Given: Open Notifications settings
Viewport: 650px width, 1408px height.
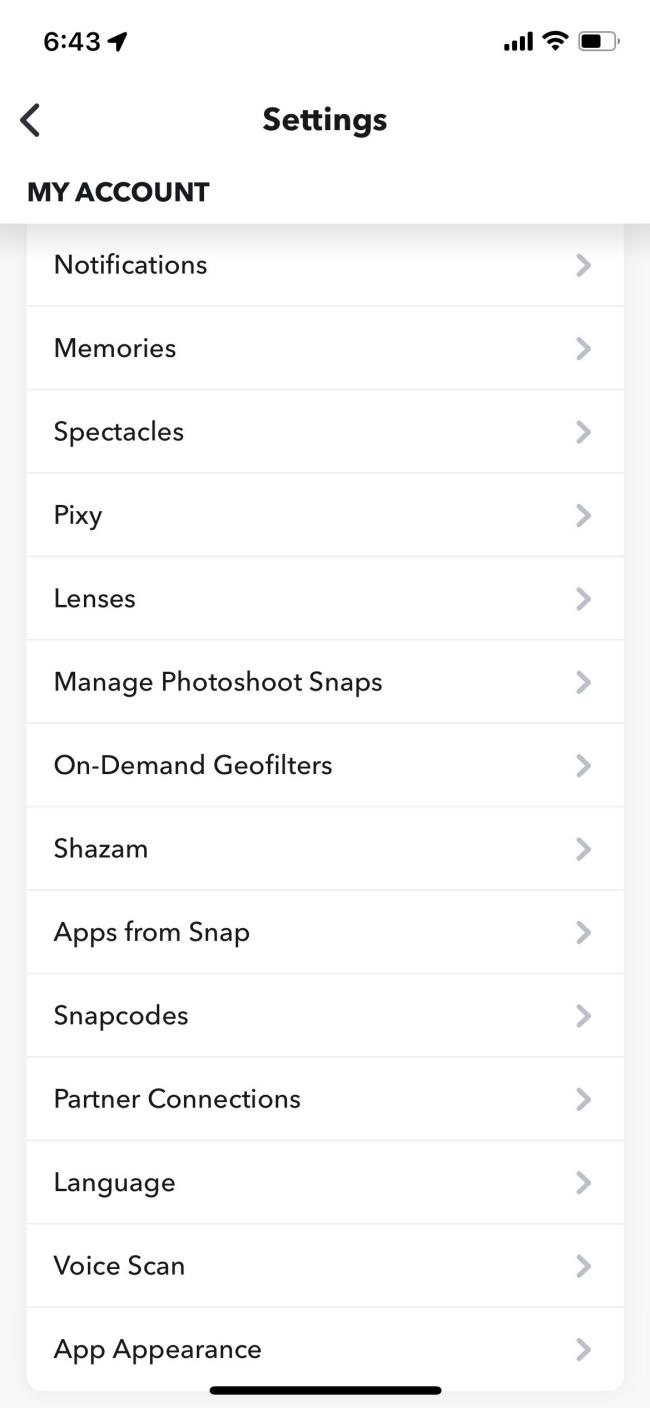Looking at the screenshot, I should 325,265.
